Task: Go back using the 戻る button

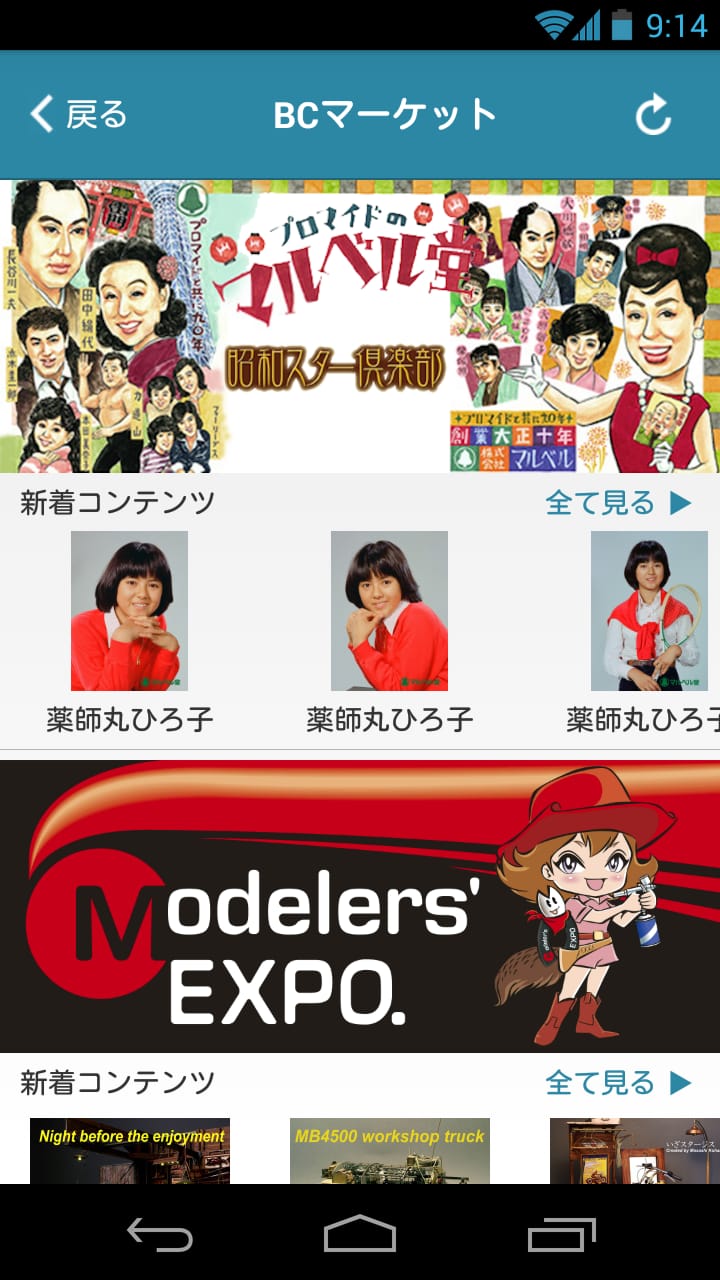Action: click(80, 115)
